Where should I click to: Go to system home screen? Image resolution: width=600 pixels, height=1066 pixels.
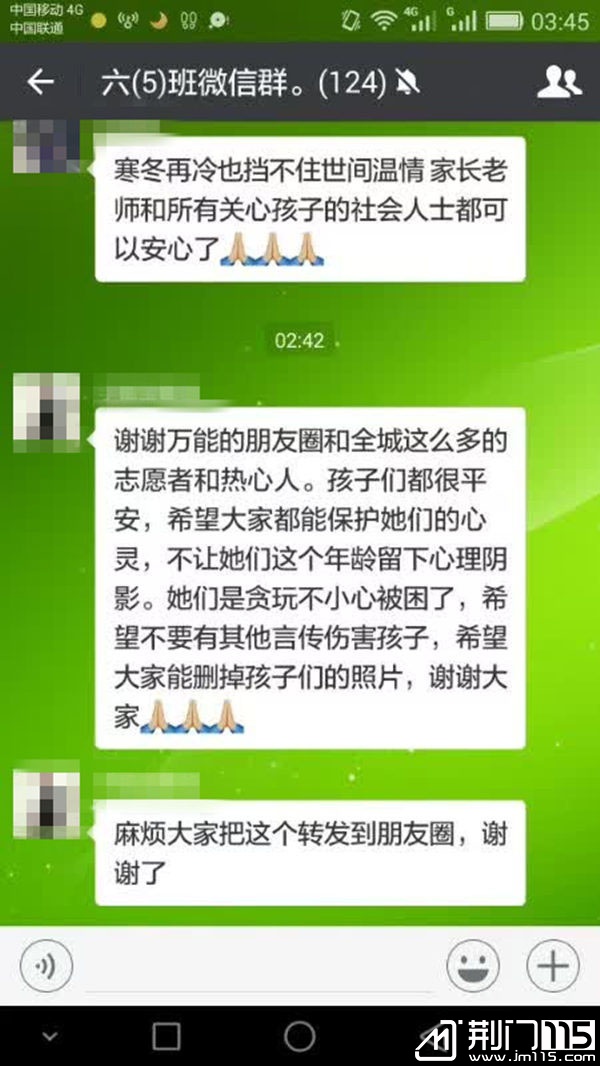click(300, 1036)
